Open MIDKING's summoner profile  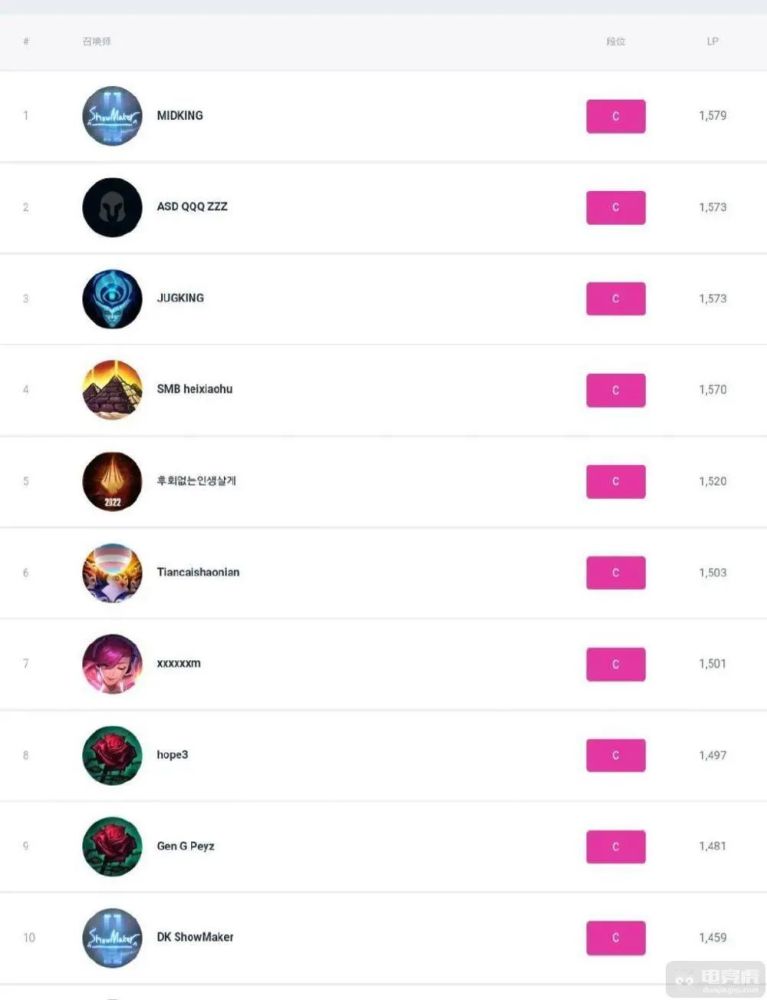click(180, 115)
